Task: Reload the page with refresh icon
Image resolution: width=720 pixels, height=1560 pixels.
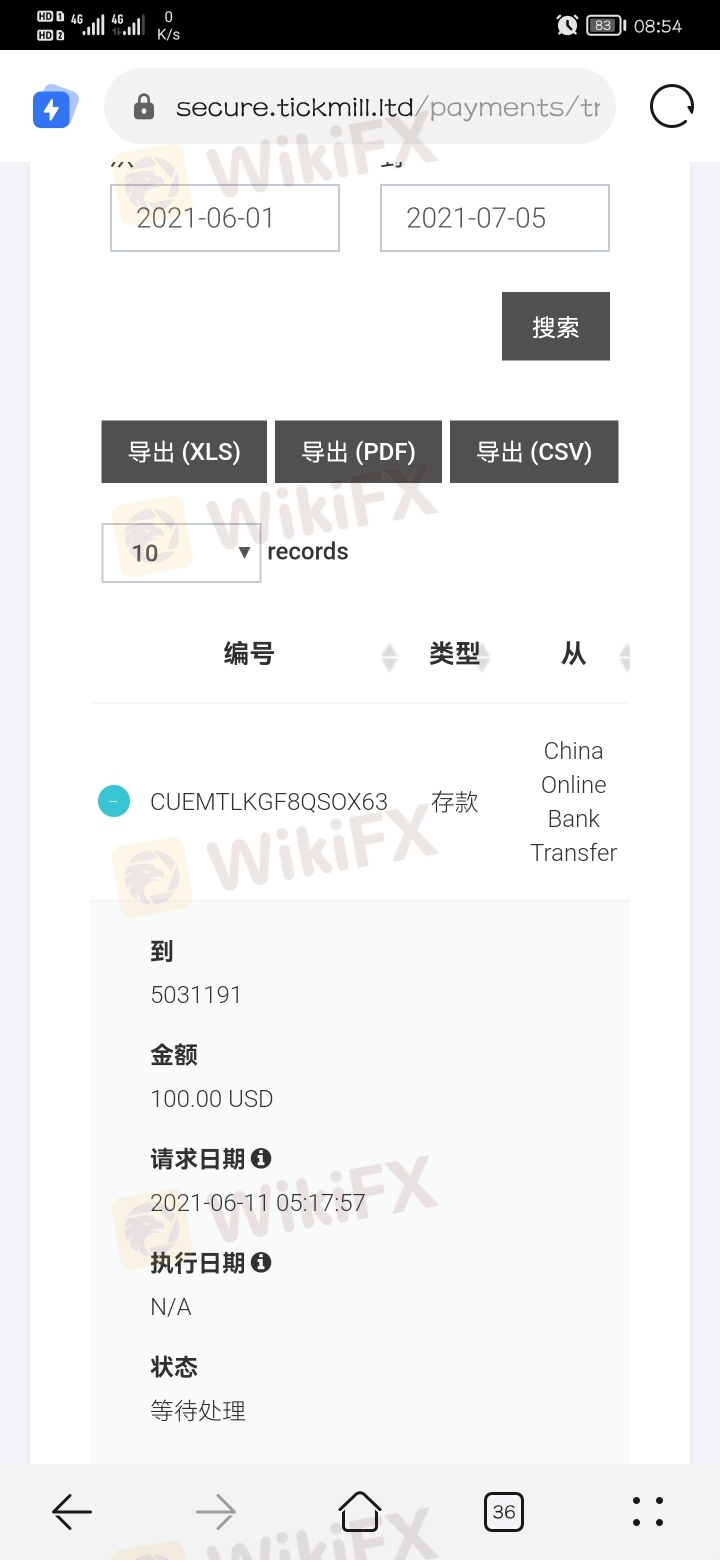Action: [672, 106]
